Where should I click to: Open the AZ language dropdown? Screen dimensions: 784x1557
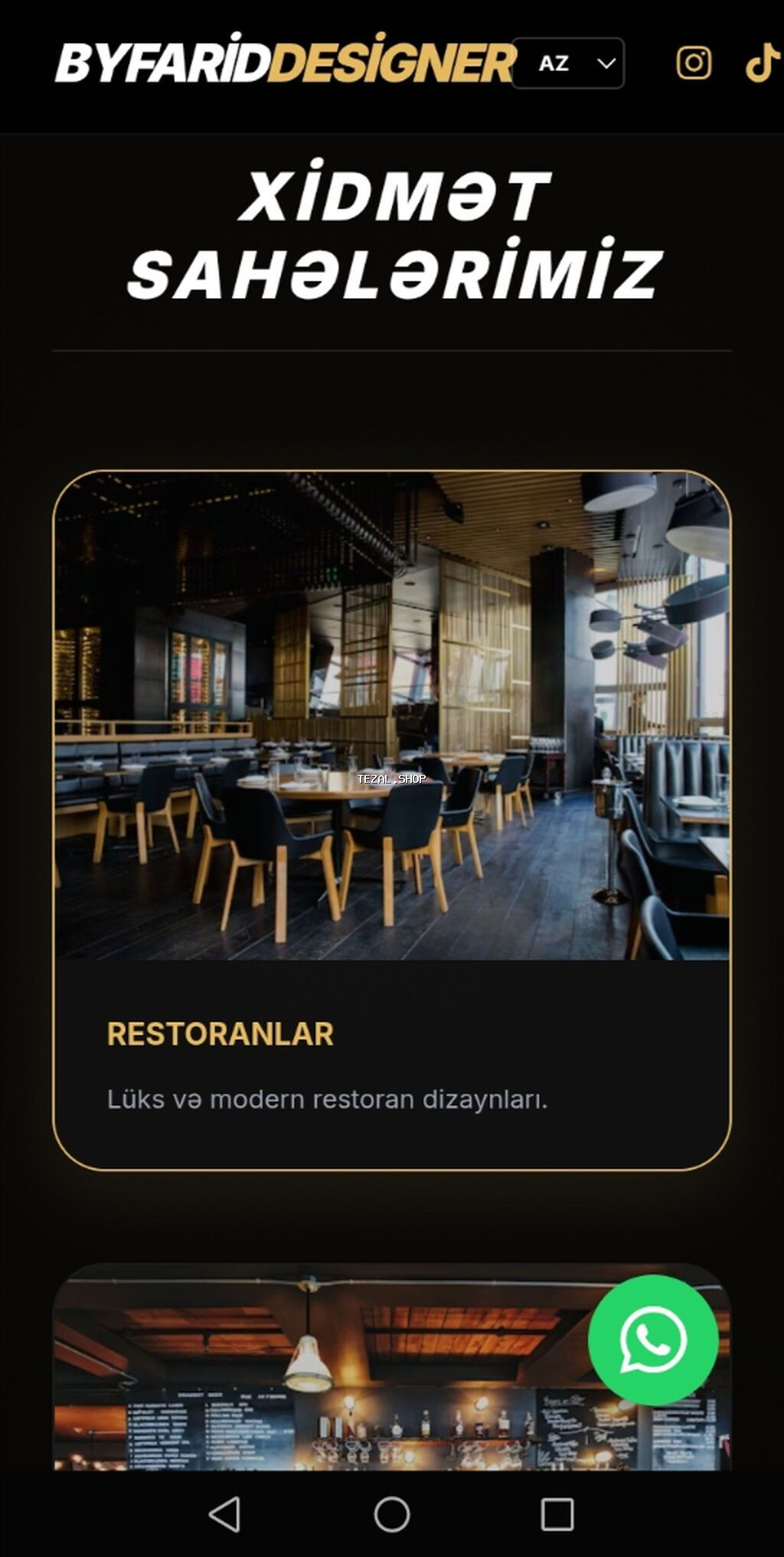(x=567, y=63)
